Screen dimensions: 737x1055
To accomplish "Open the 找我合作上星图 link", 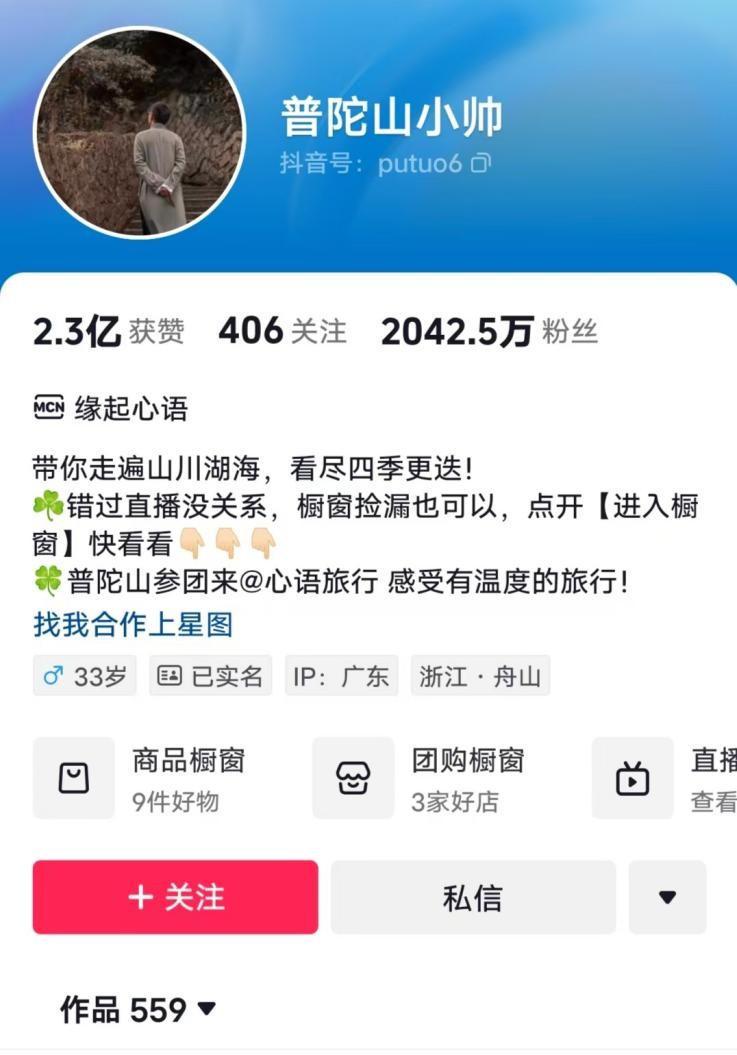I will [x=133, y=625].
